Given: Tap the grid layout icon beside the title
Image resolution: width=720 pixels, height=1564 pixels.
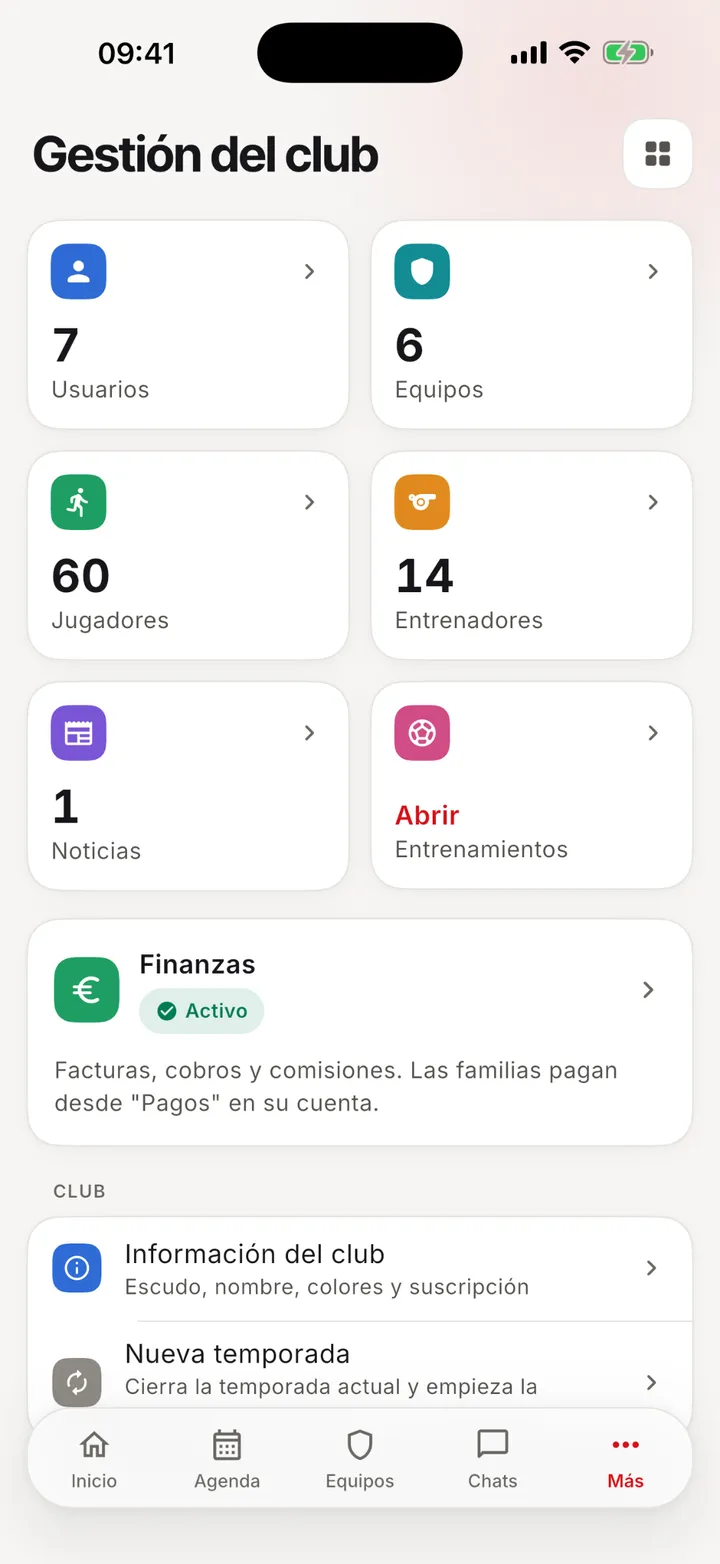Looking at the screenshot, I should pyautogui.click(x=657, y=154).
